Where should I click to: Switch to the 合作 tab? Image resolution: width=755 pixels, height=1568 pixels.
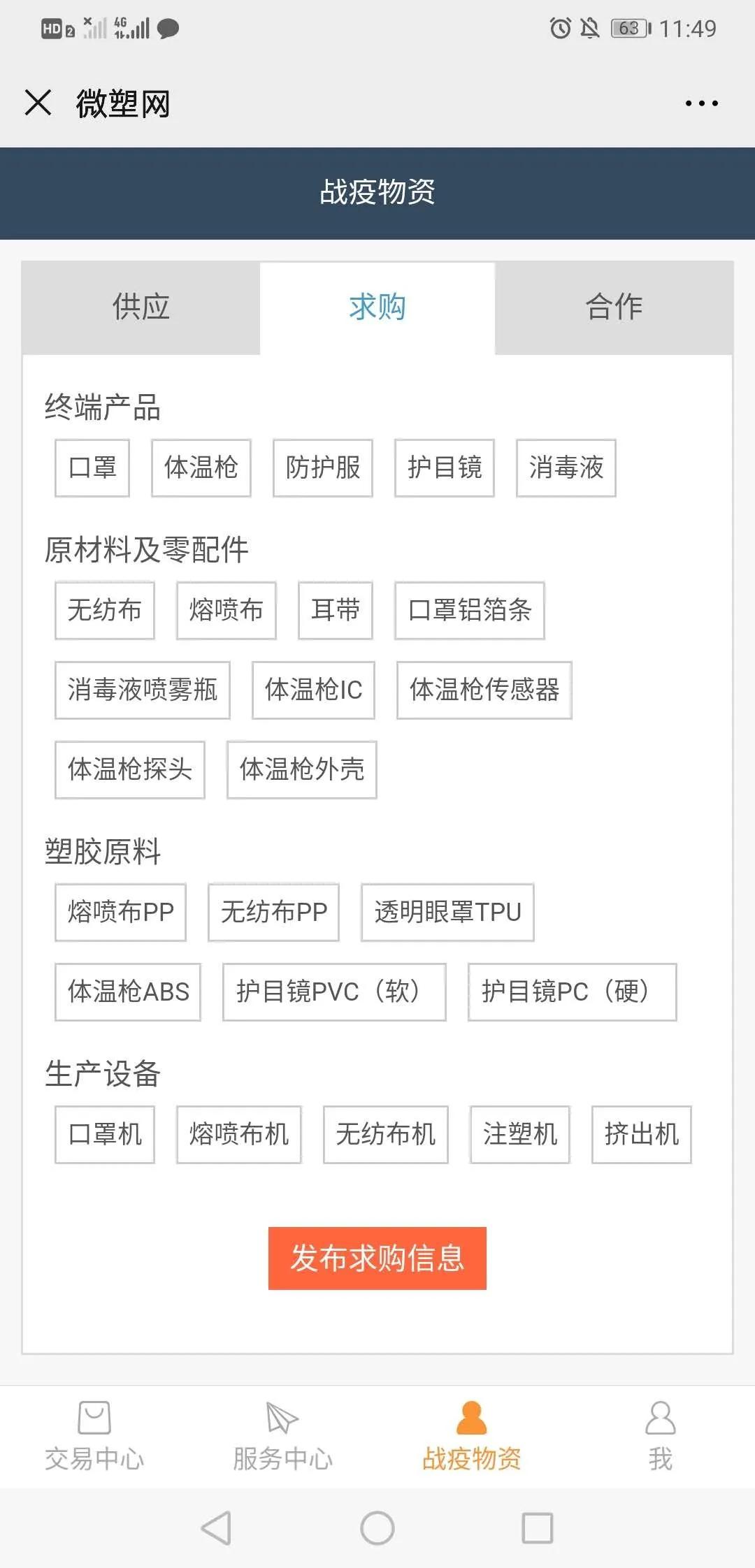[614, 307]
